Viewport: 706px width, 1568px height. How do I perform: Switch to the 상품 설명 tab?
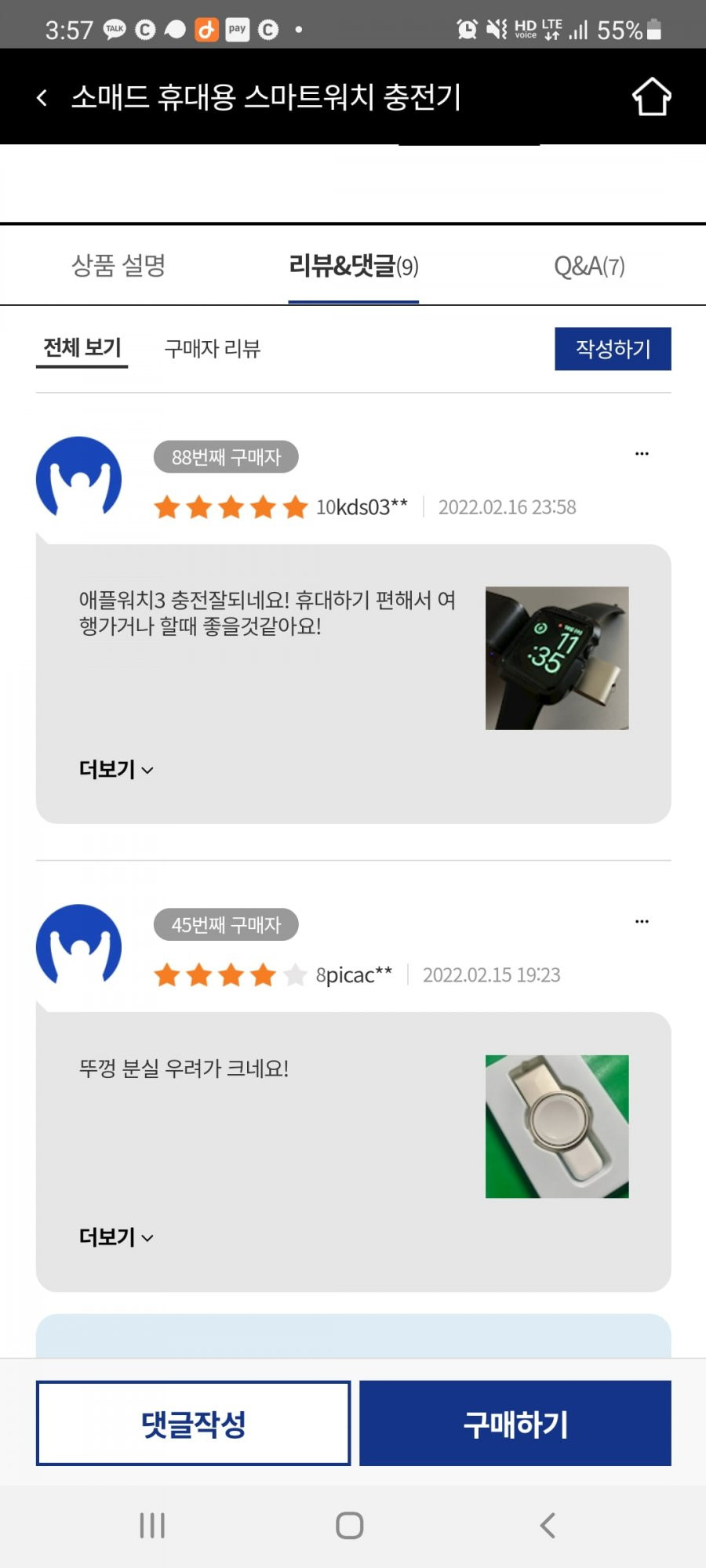118,266
